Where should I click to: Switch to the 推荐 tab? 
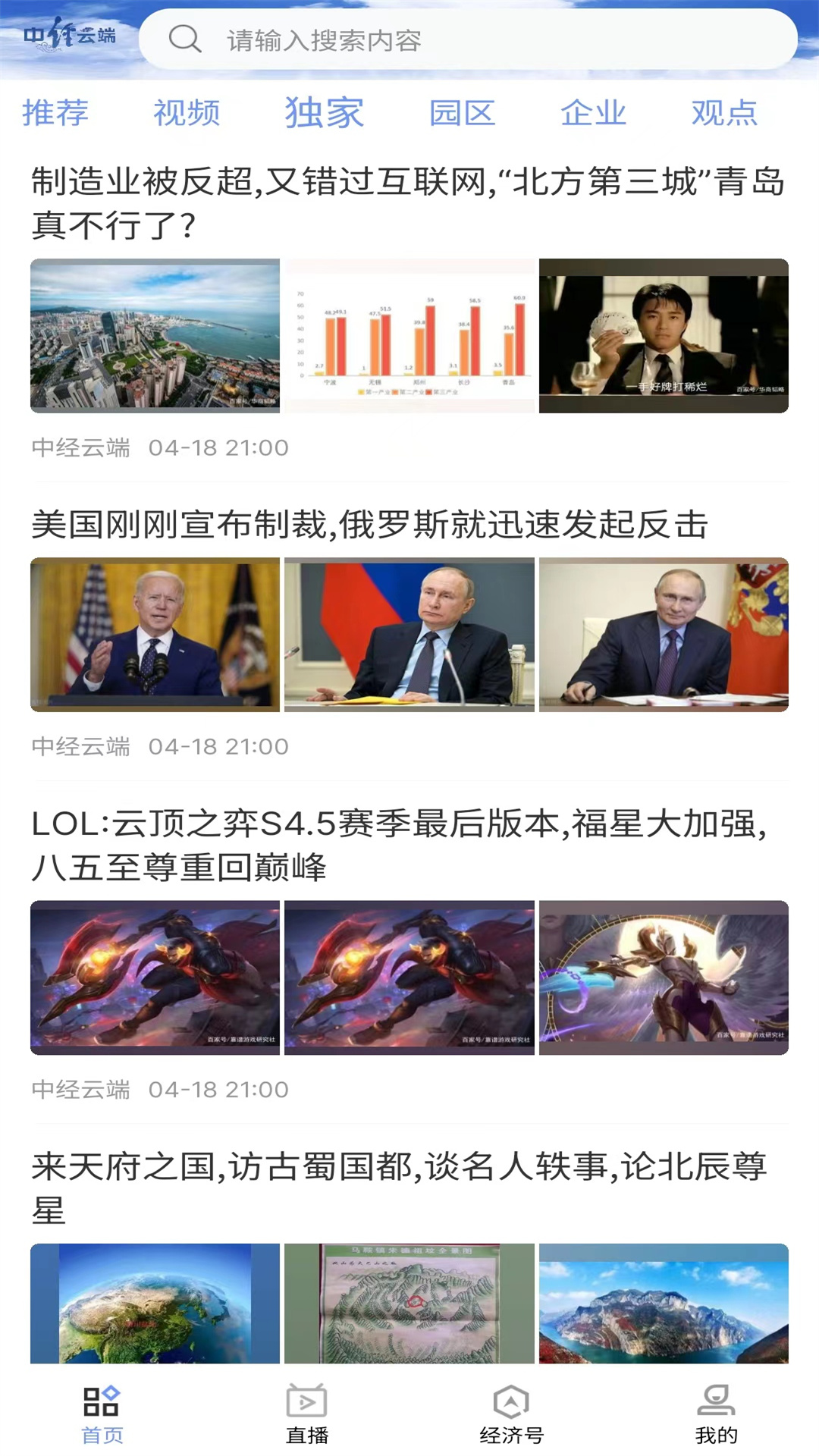tap(55, 114)
